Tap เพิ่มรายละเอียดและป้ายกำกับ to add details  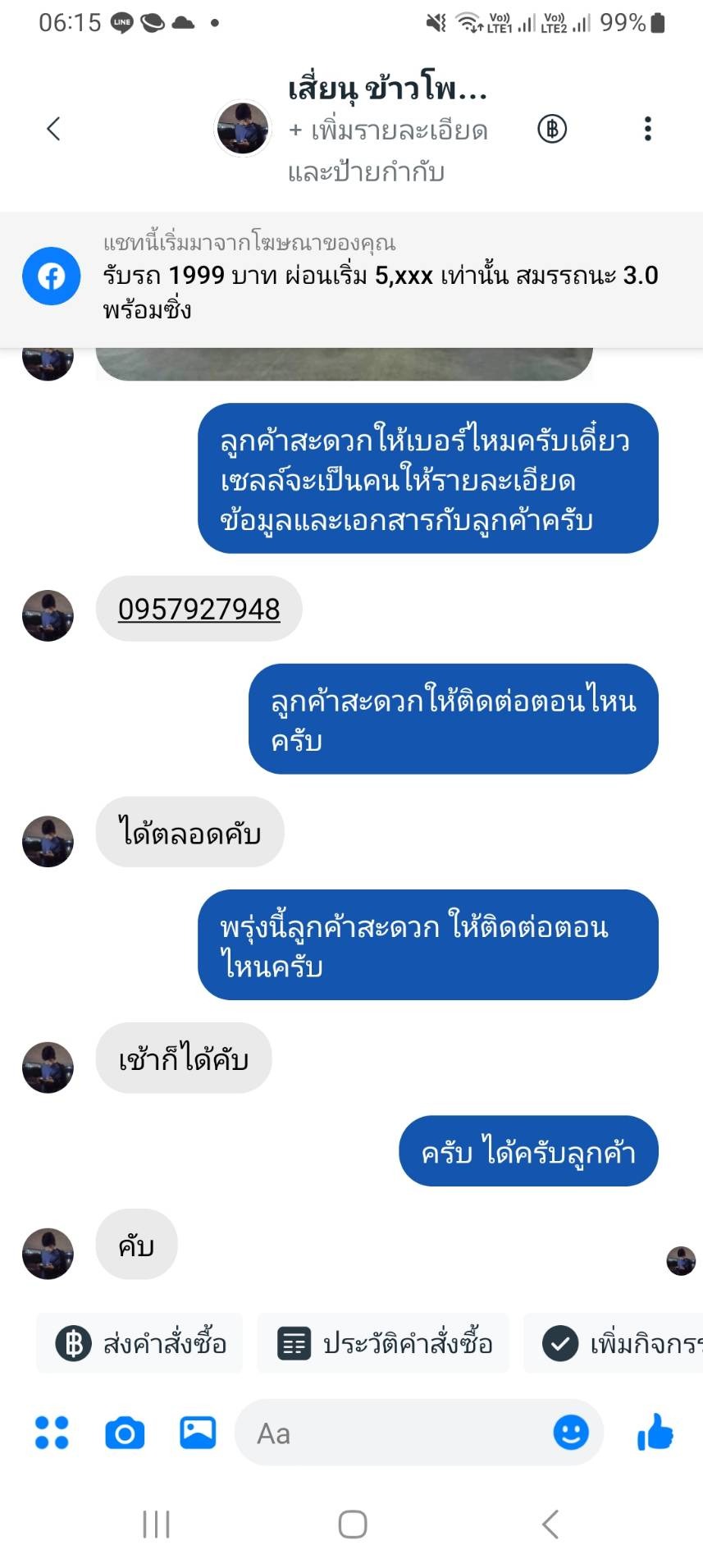[x=387, y=150]
